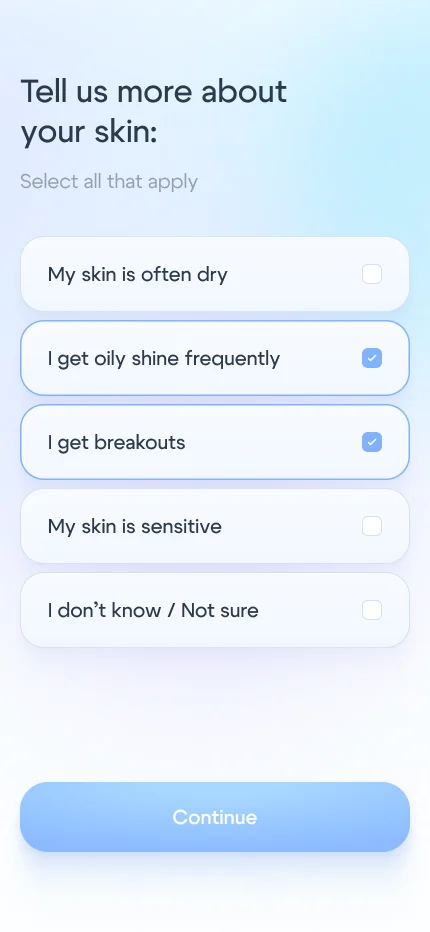This screenshot has height=932, width=430.
Task: Deselect the "I get breakouts" option
Action: (x=215, y=442)
